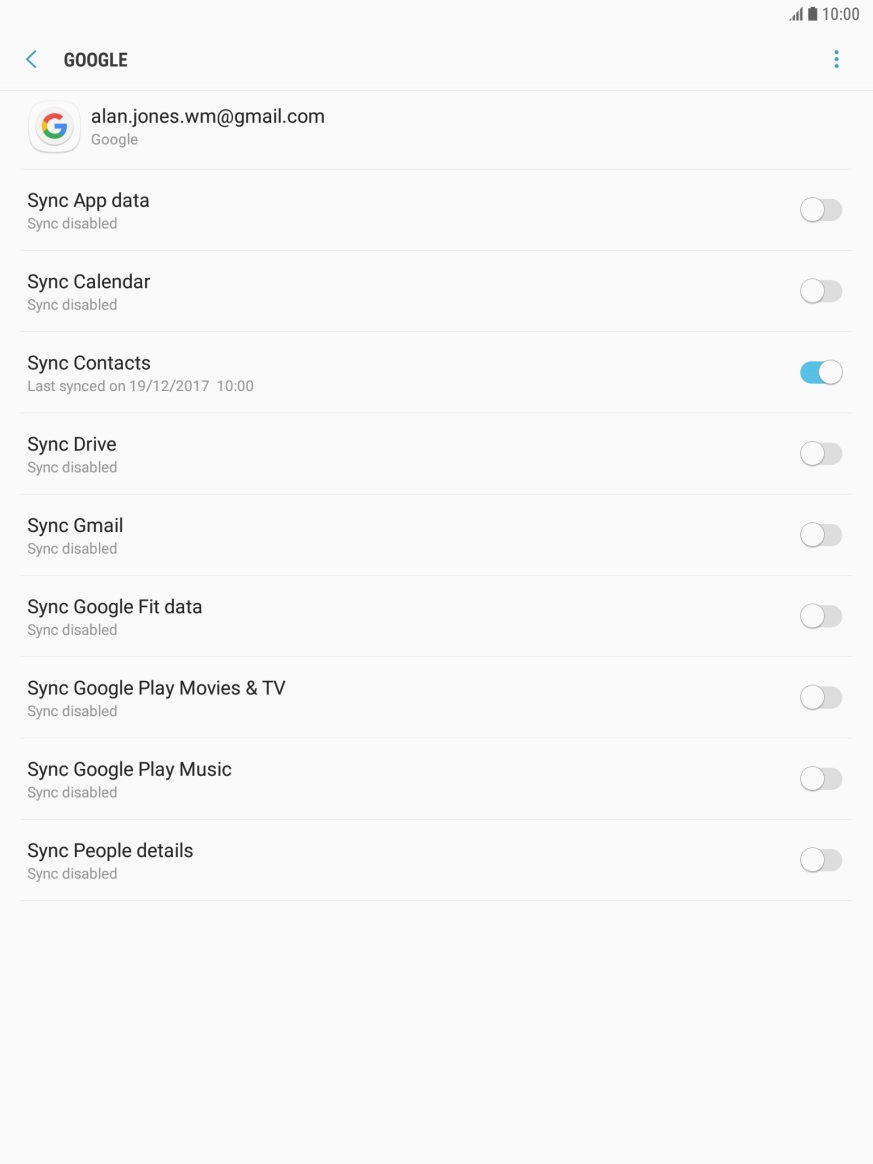Enable Sync Drive

tap(820, 453)
